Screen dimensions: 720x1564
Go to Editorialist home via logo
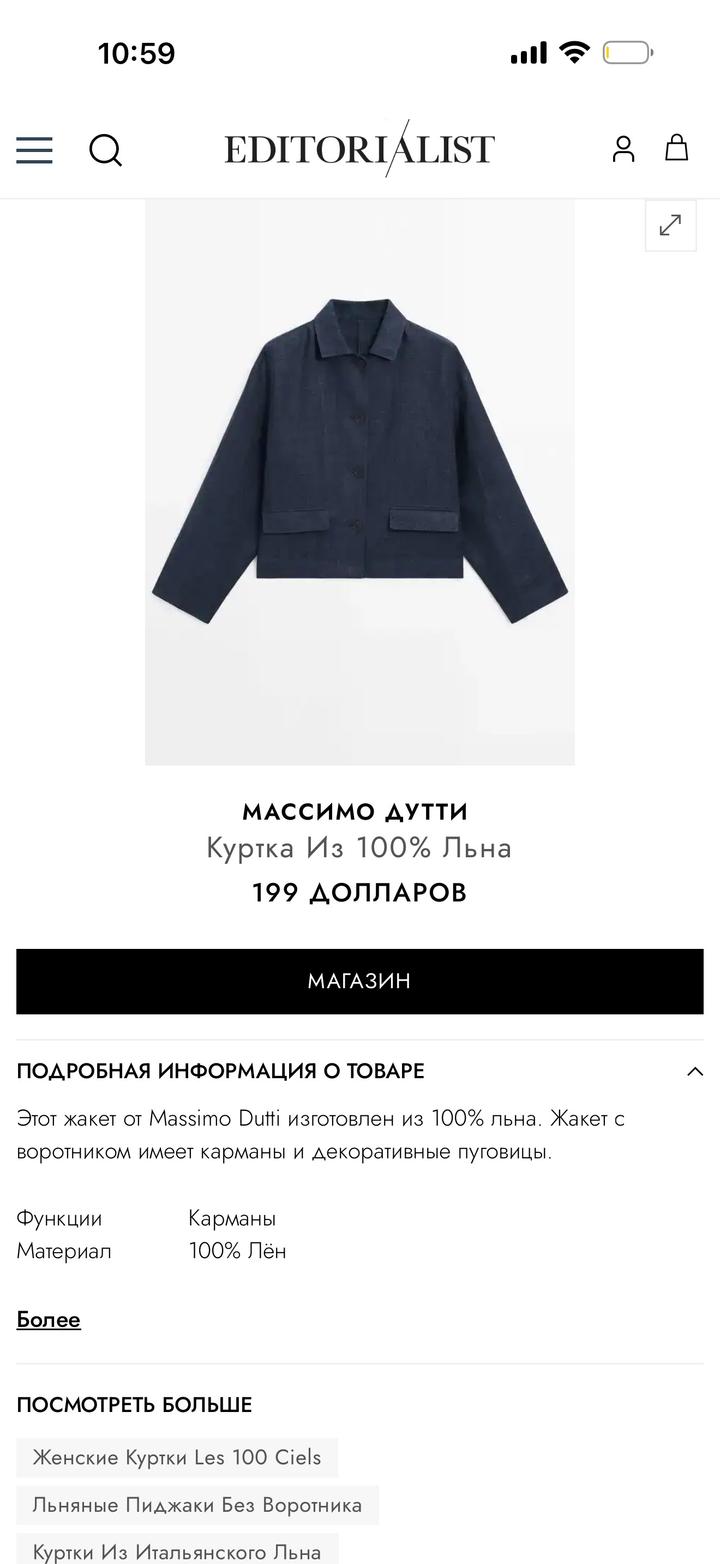359,149
